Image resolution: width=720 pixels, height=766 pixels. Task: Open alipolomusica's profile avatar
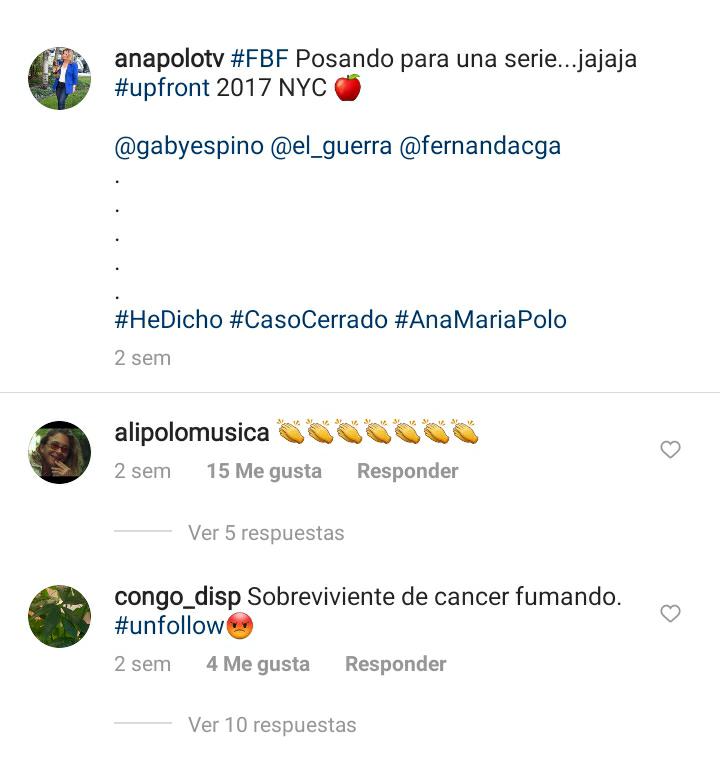[60, 452]
